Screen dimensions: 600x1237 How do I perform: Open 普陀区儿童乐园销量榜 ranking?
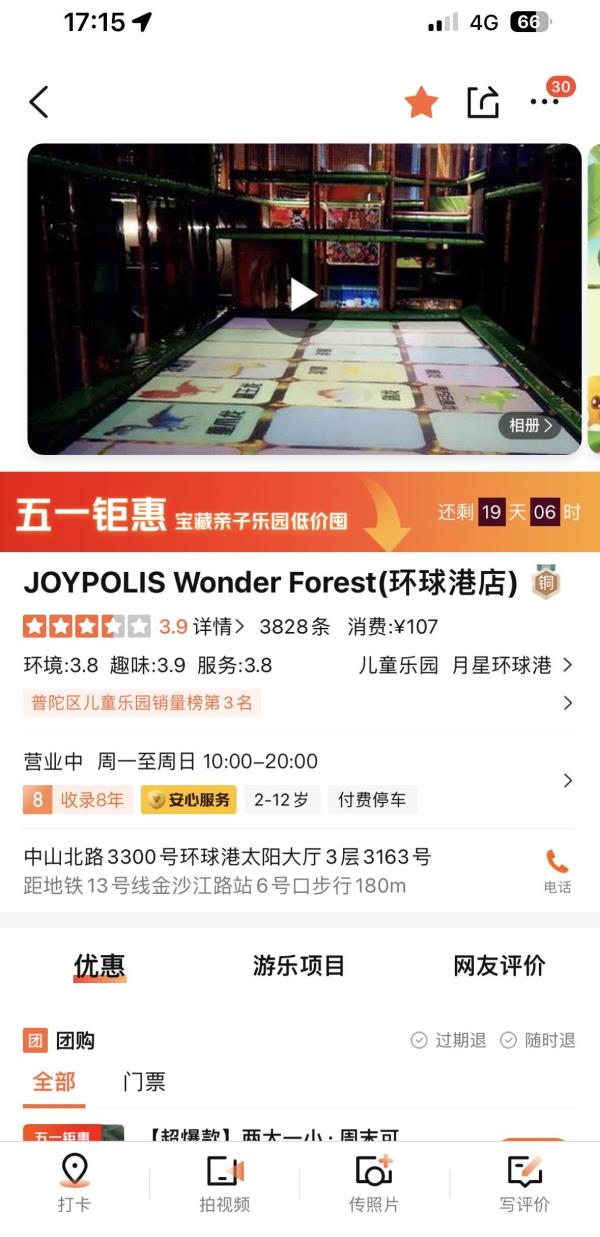(x=141, y=703)
